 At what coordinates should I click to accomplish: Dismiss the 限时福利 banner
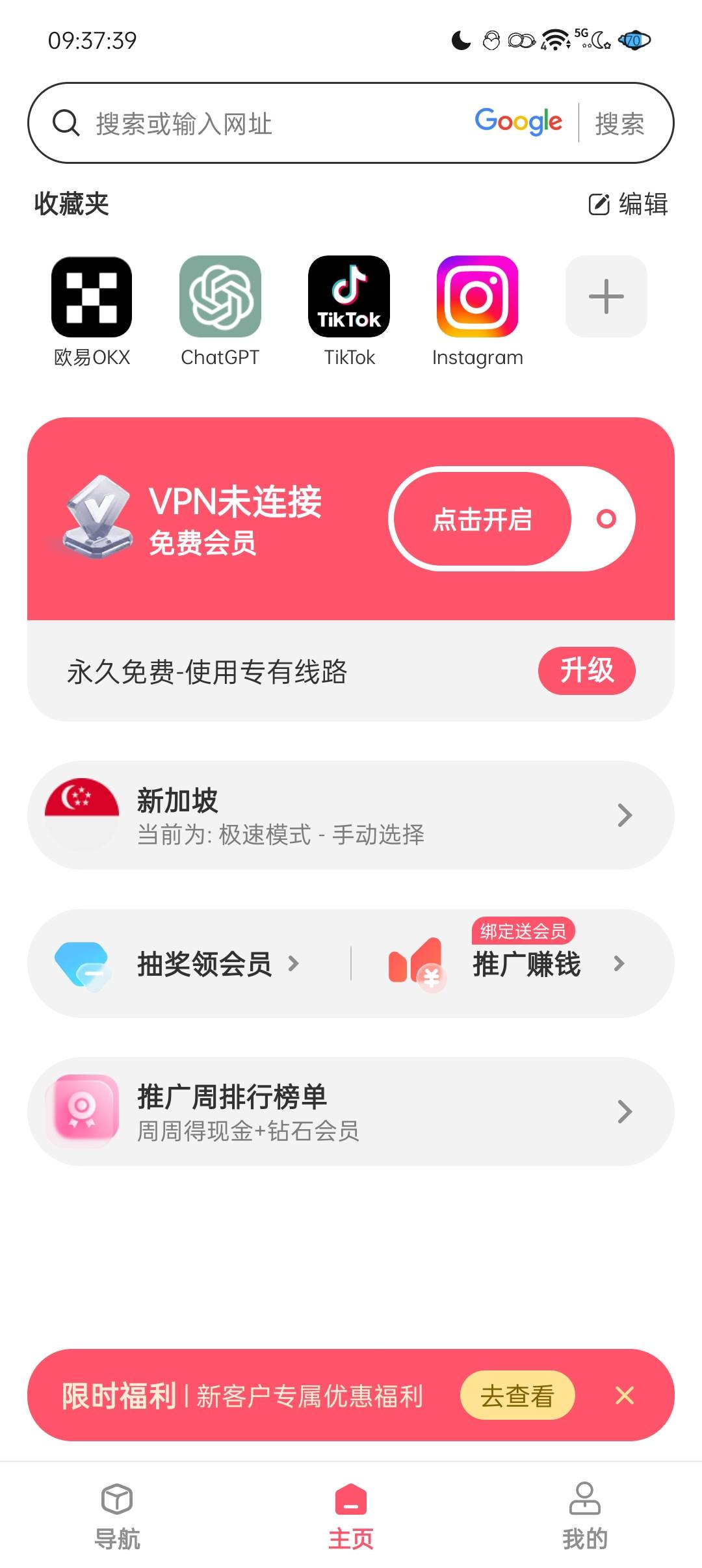(x=625, y=1395)
